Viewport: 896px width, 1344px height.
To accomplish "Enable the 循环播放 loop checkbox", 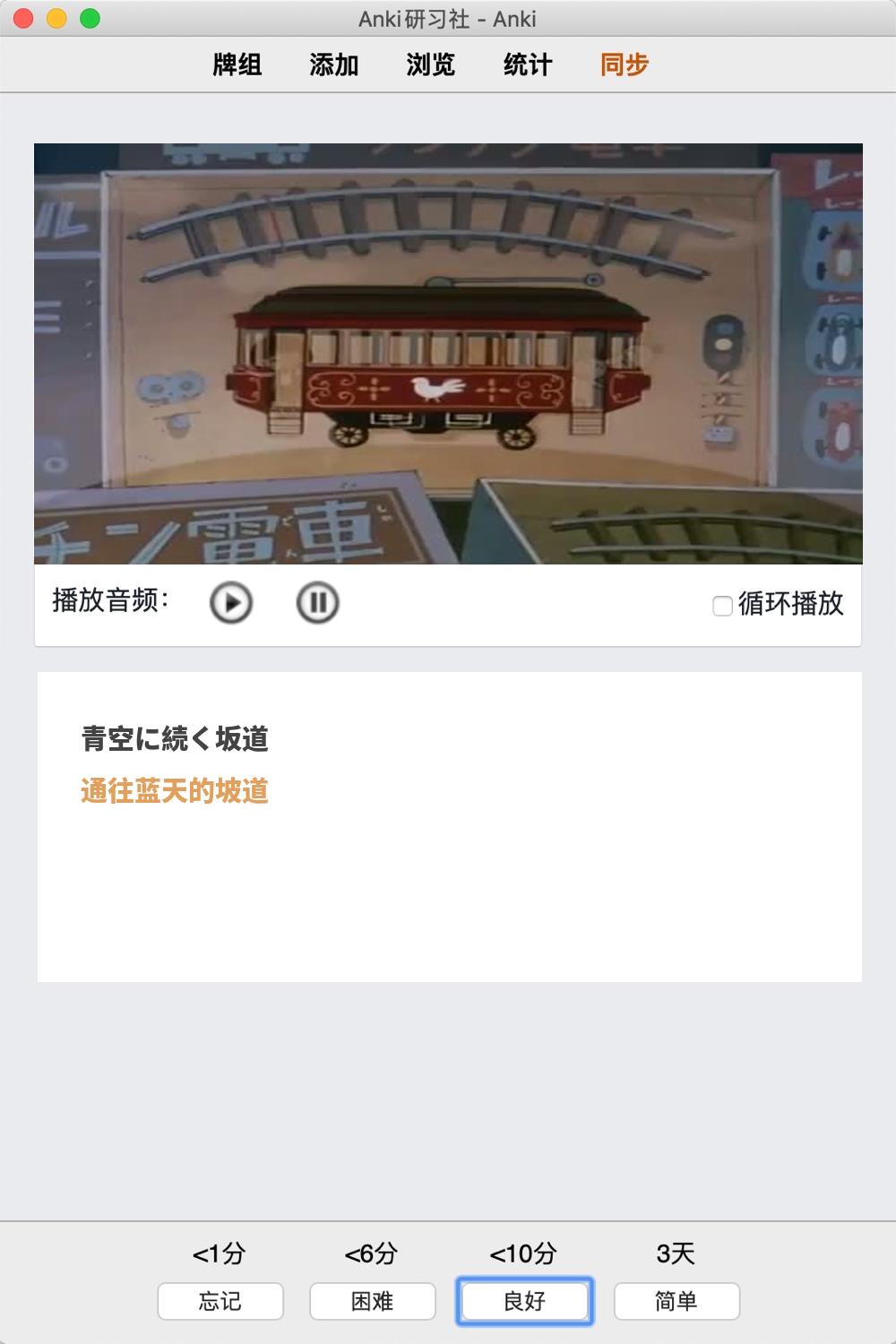I will [722, 607].
